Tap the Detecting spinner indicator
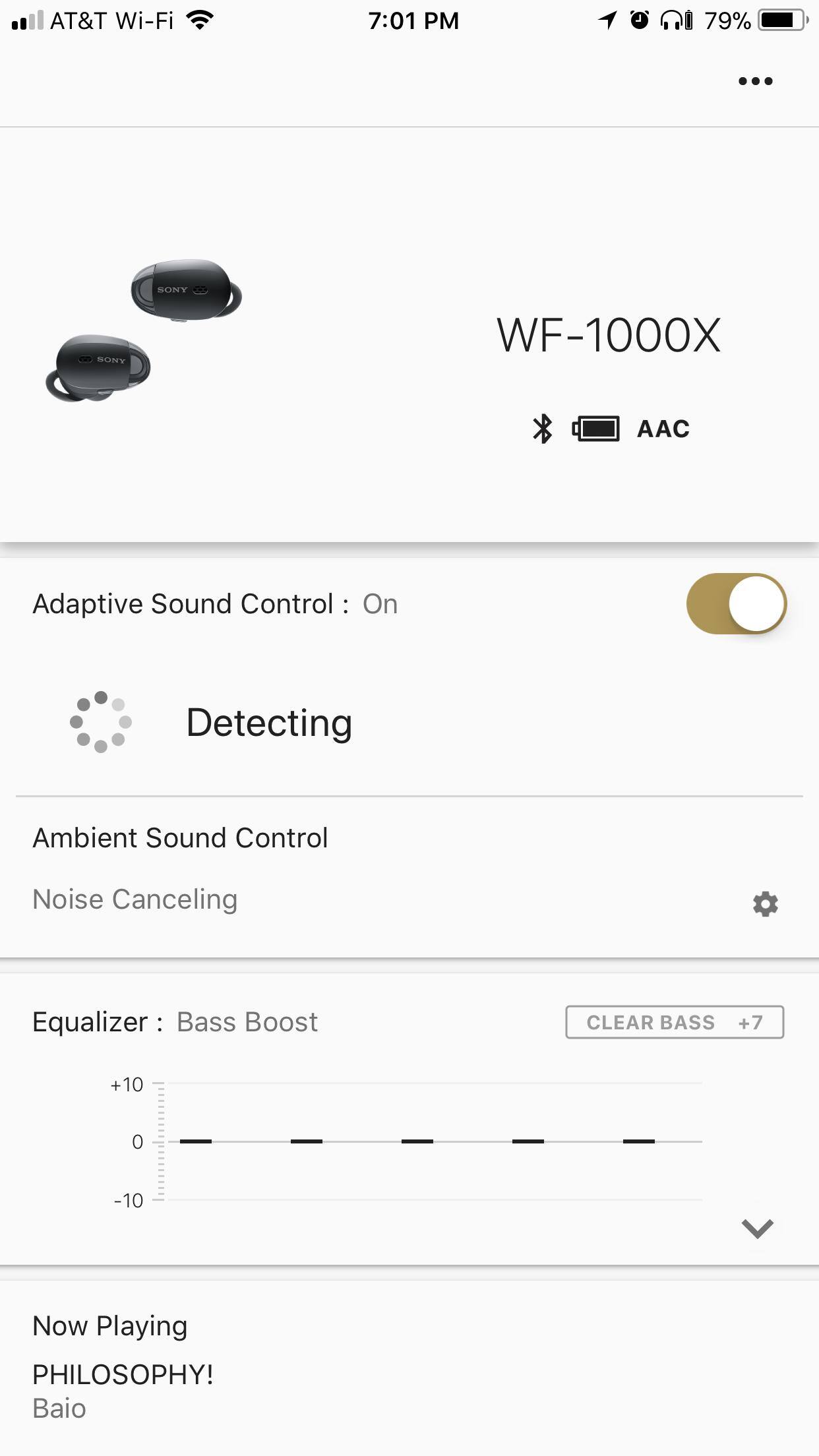 (x=100, y=721)
